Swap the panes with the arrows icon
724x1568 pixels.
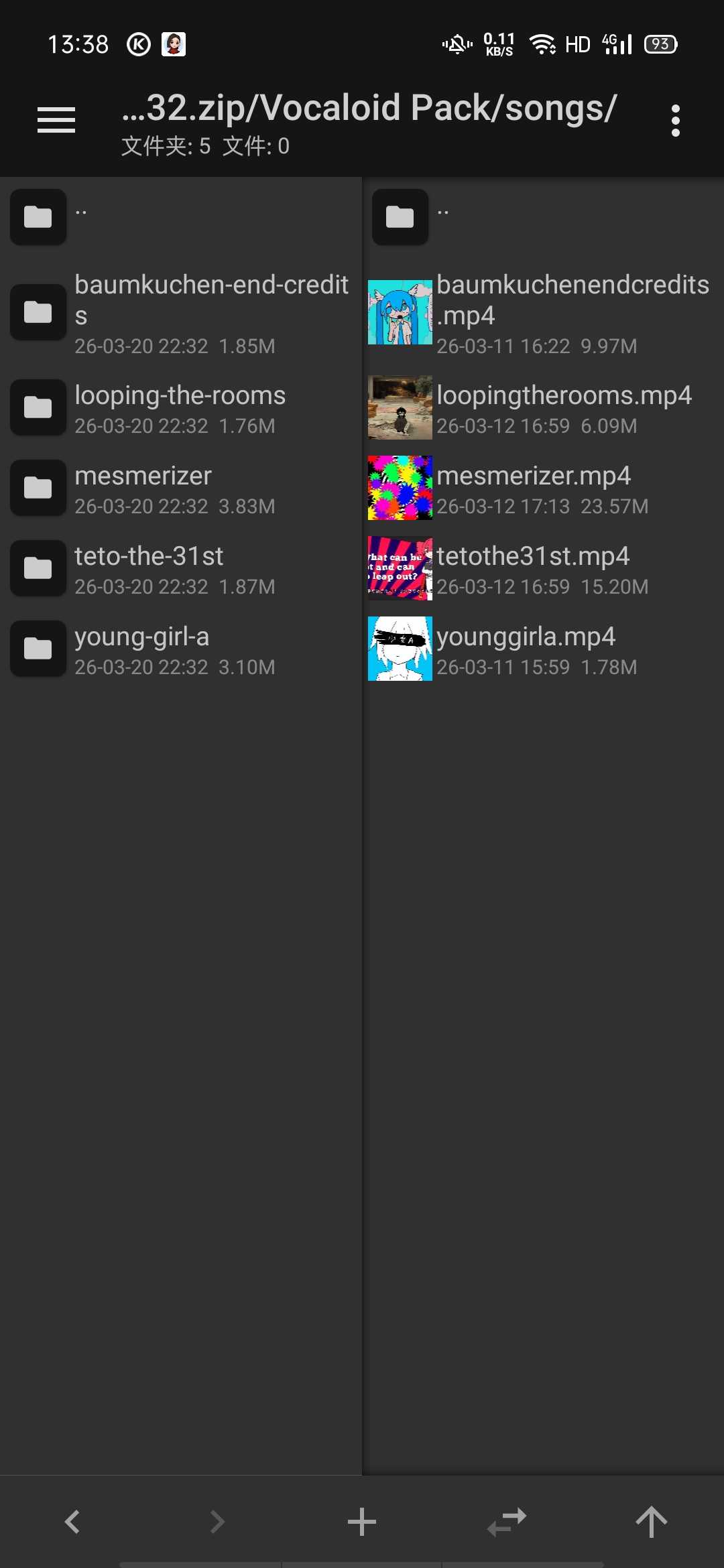(507, 1522)
